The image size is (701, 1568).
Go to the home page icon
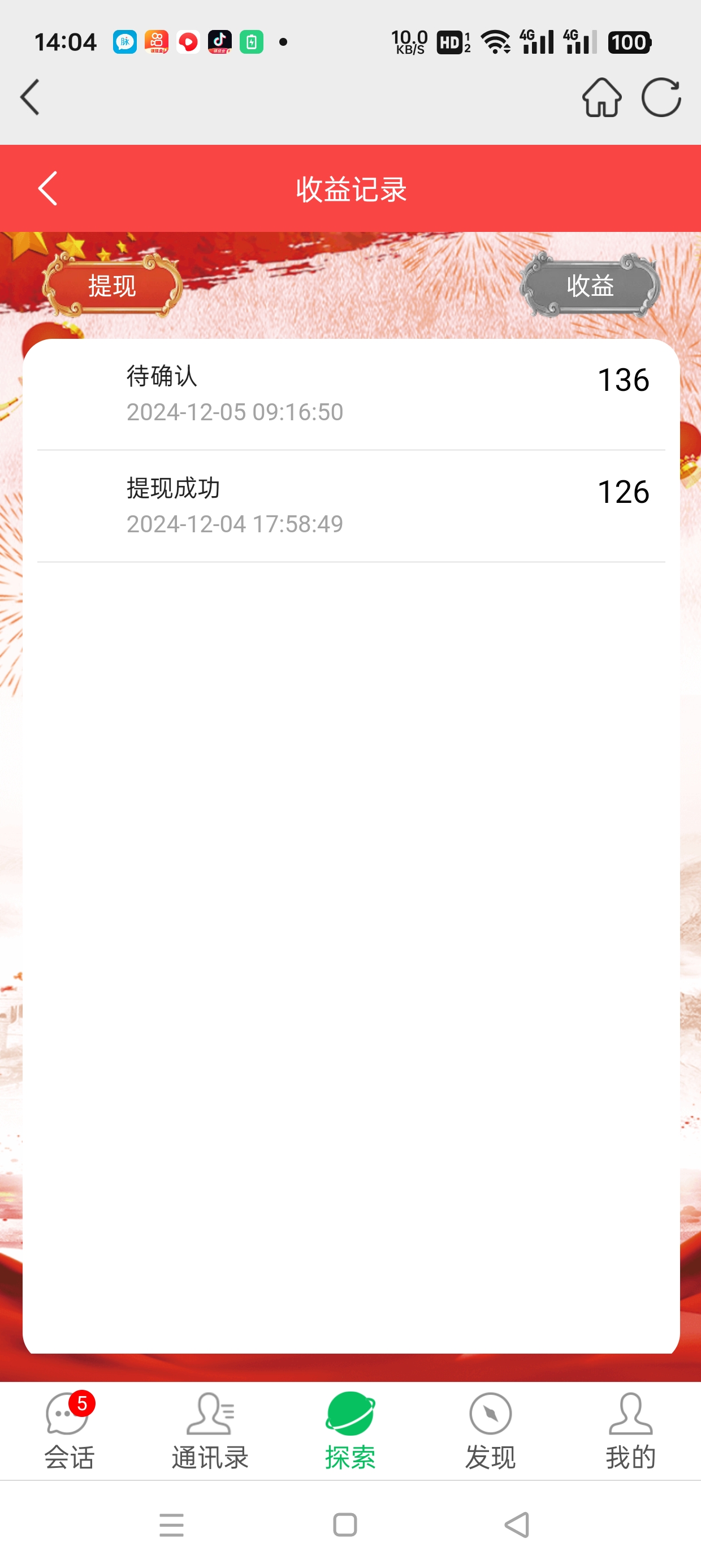601,97
